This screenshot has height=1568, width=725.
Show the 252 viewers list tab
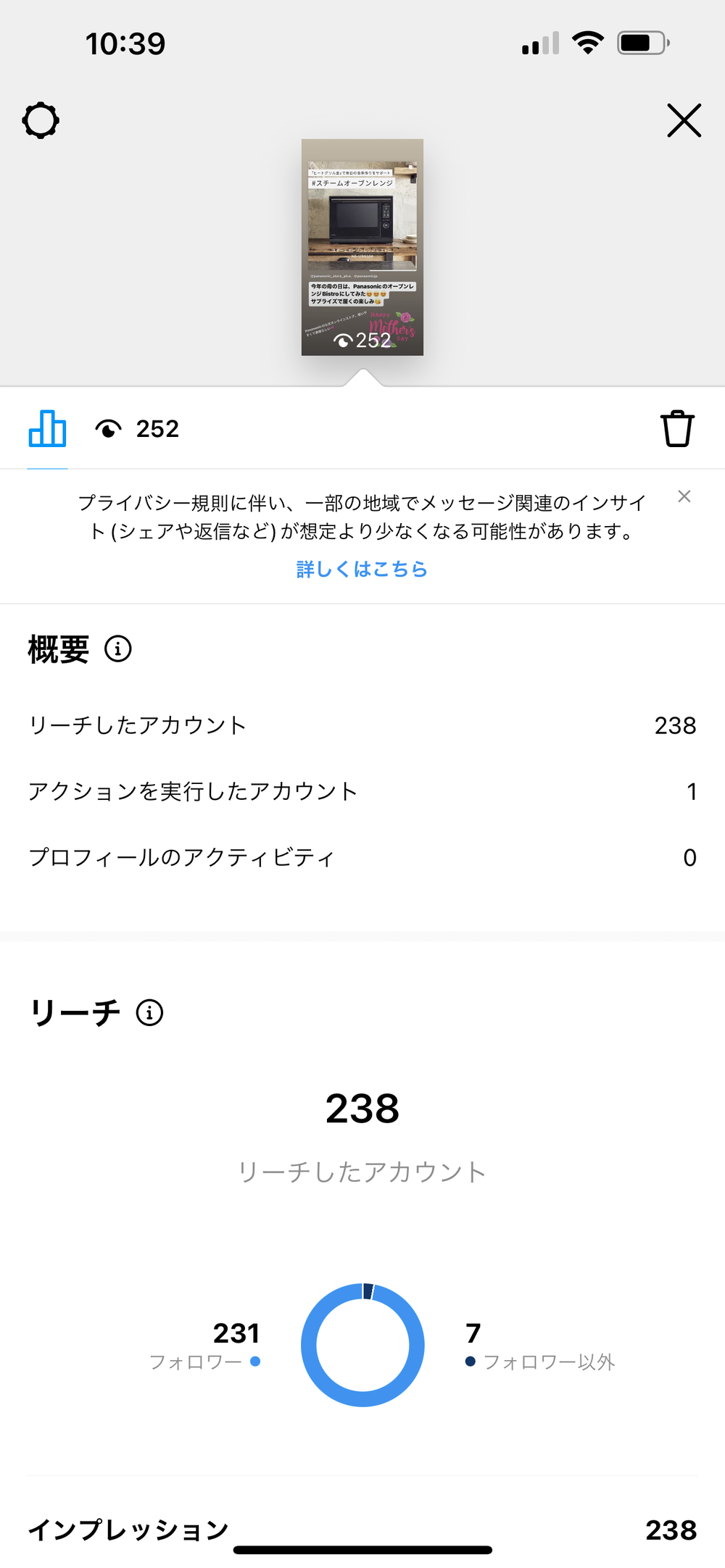(138, 429)
